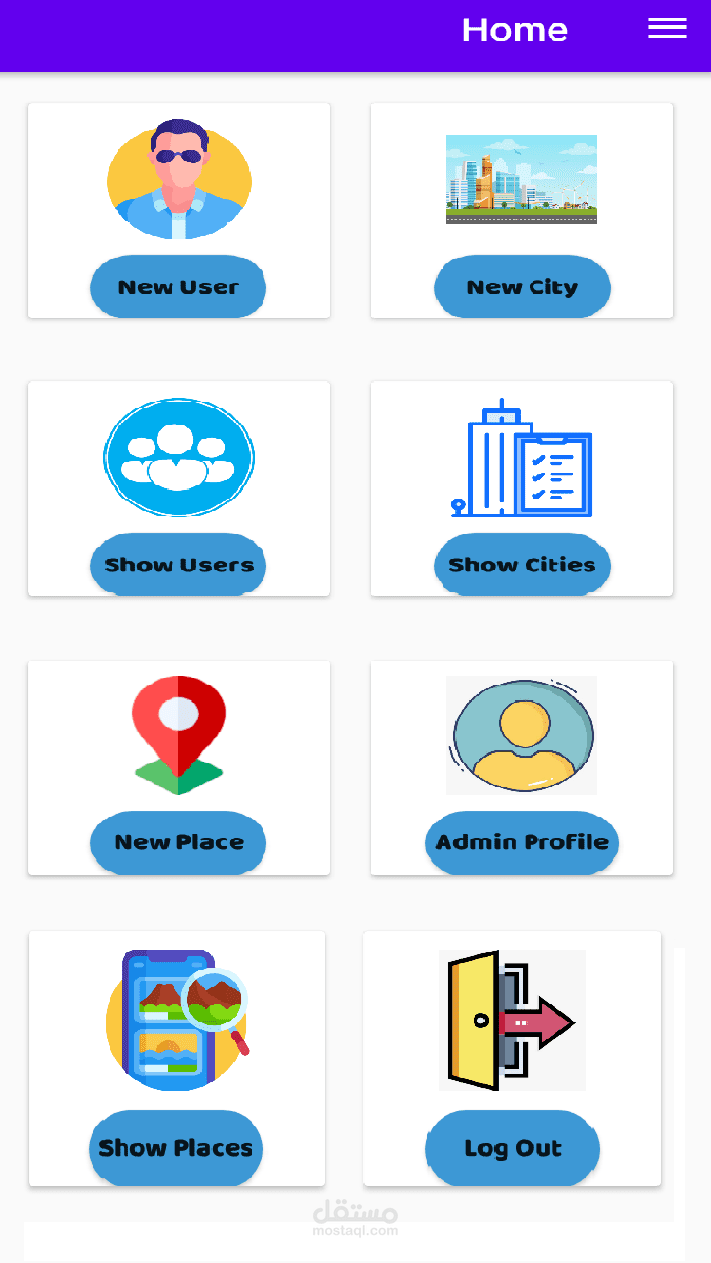Open the Show Users list

[178, 565]
